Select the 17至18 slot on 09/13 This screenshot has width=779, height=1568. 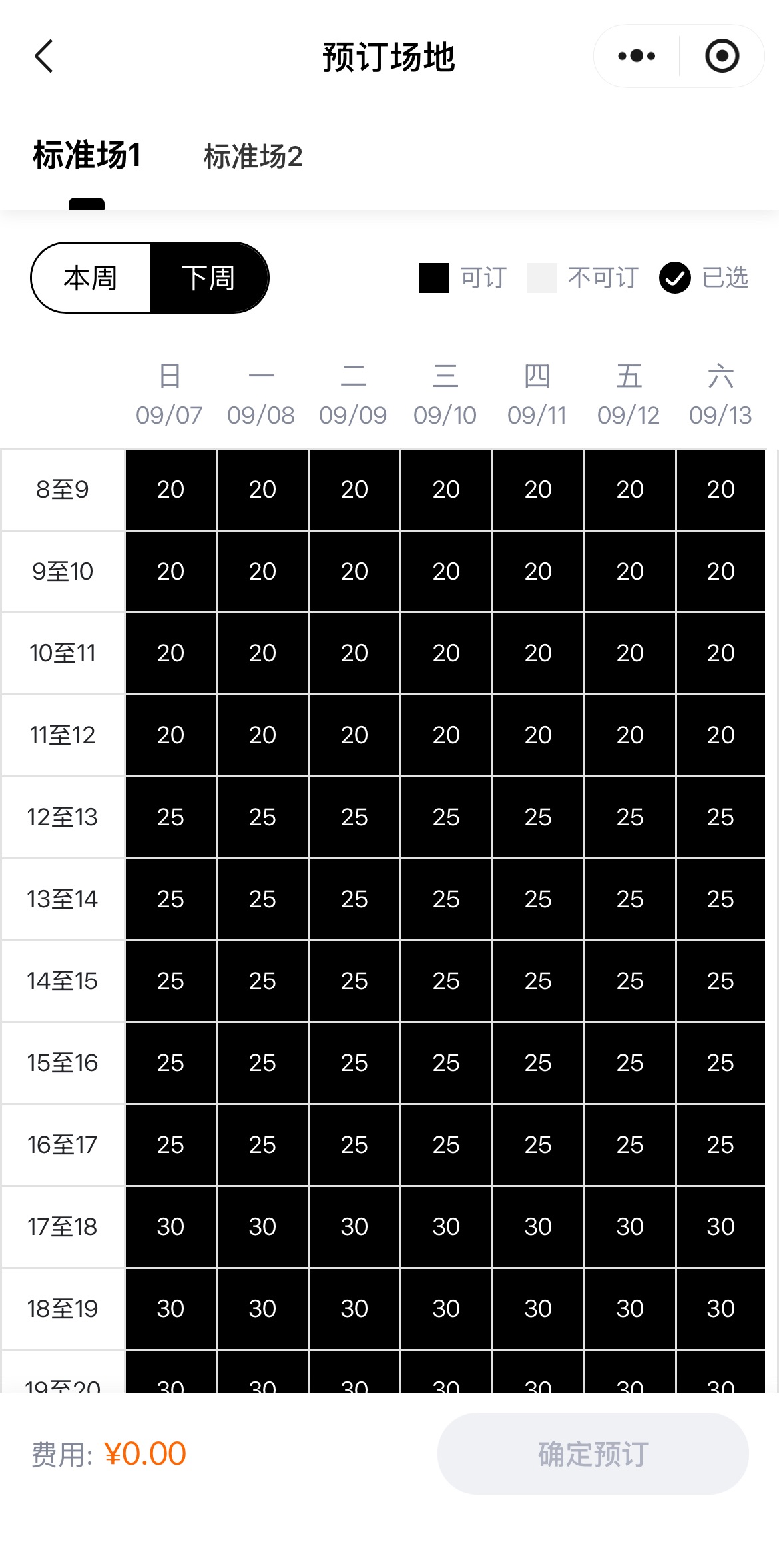pos(721,1227)
